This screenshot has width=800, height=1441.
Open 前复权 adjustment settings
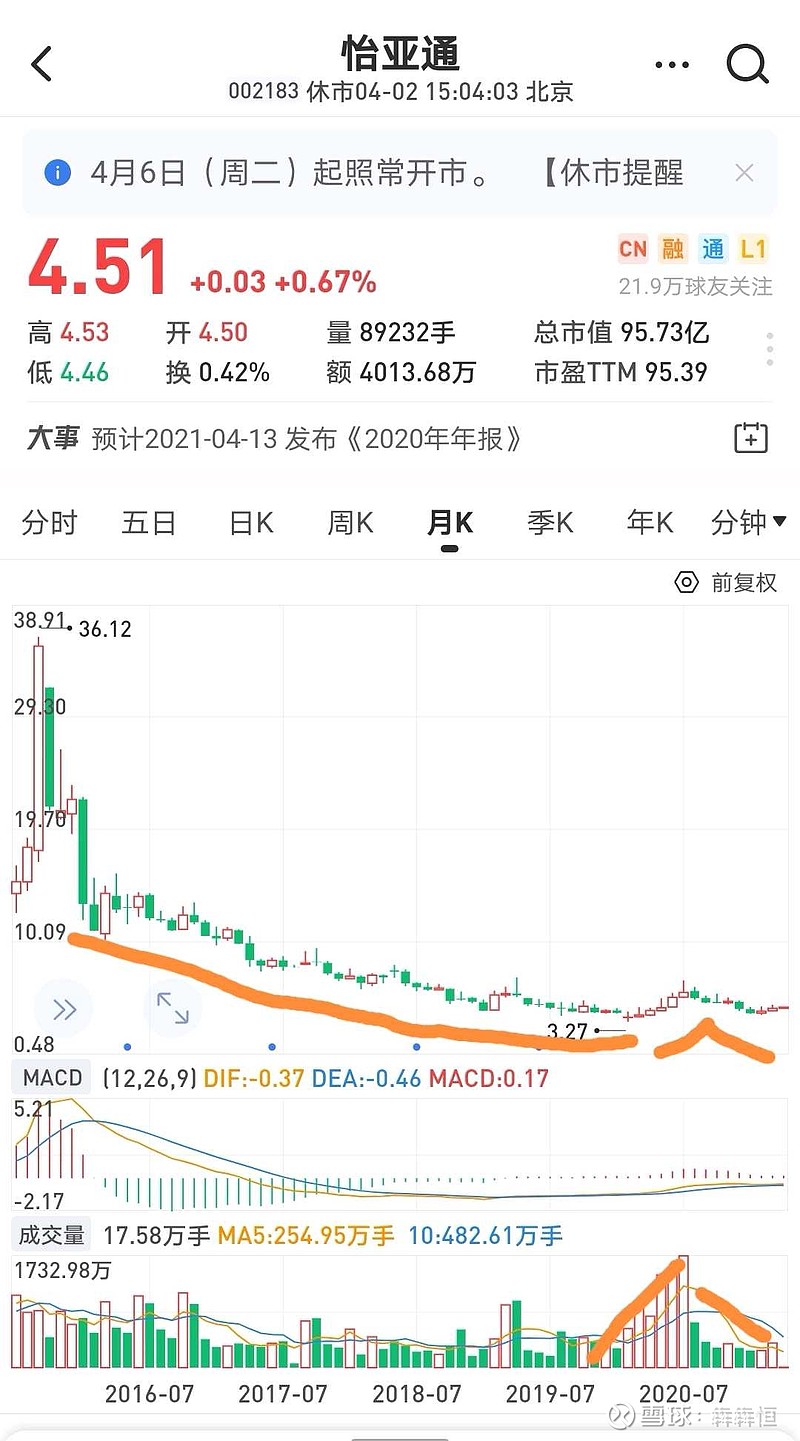[x=727, y=583]
